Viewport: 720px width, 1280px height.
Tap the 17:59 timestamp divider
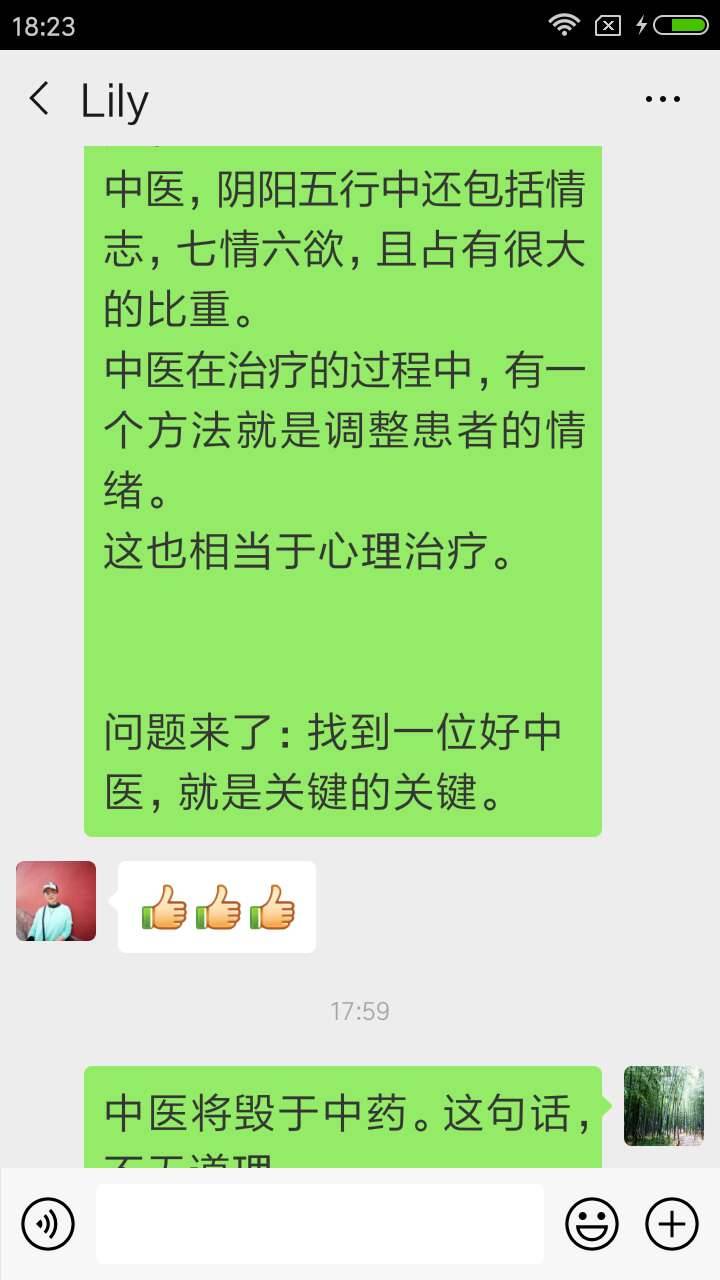(x=358, y=1012)
